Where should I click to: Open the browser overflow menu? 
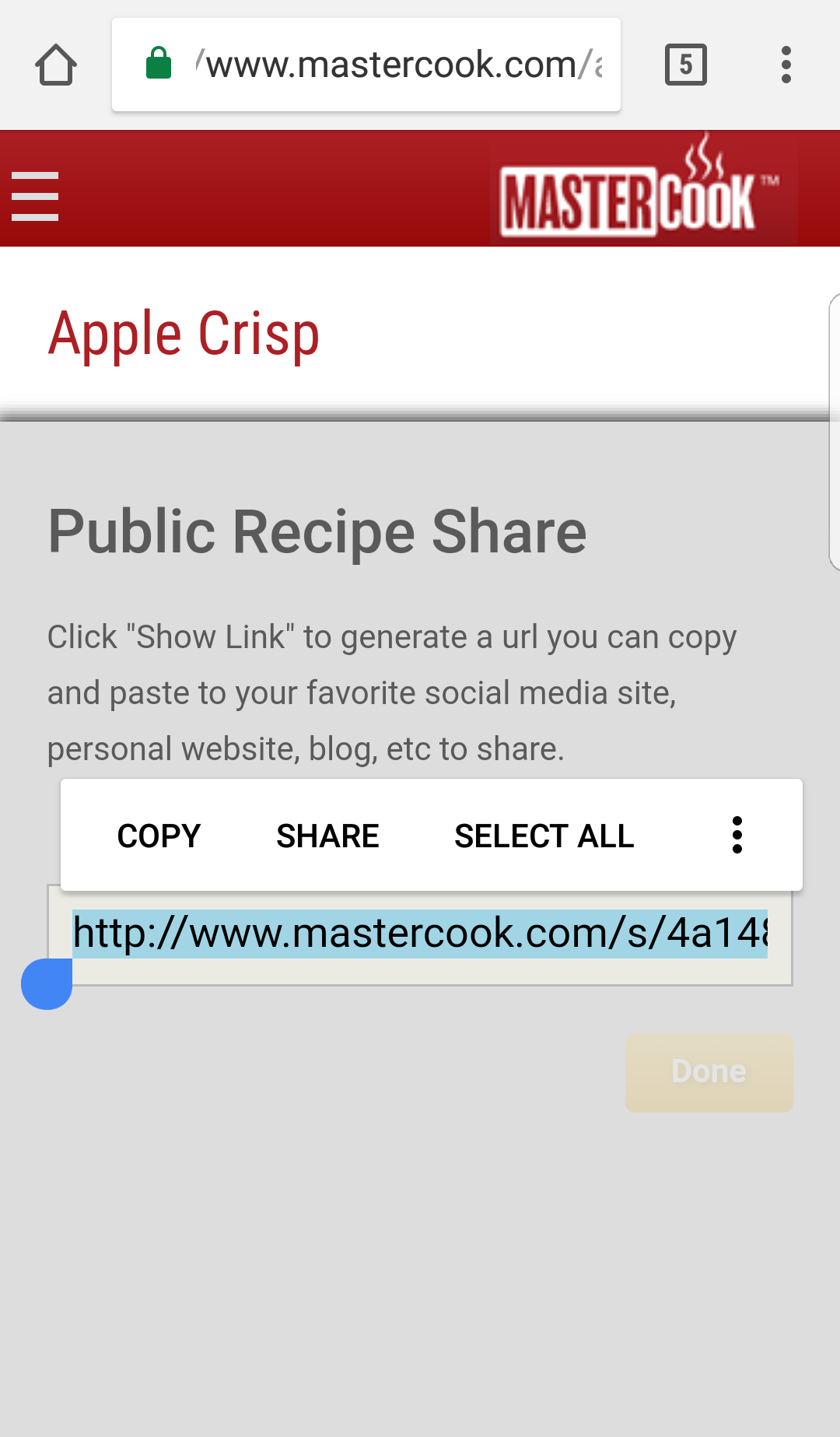click(786, 65)
